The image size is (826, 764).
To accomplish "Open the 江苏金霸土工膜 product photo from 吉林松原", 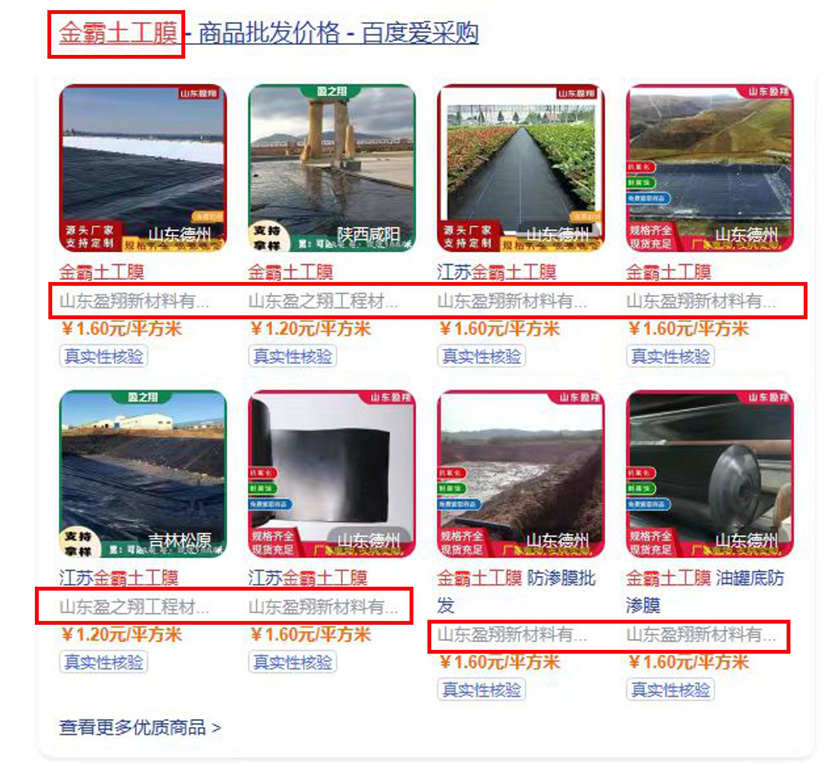I will pyautogui.click(x=142, y=473).
